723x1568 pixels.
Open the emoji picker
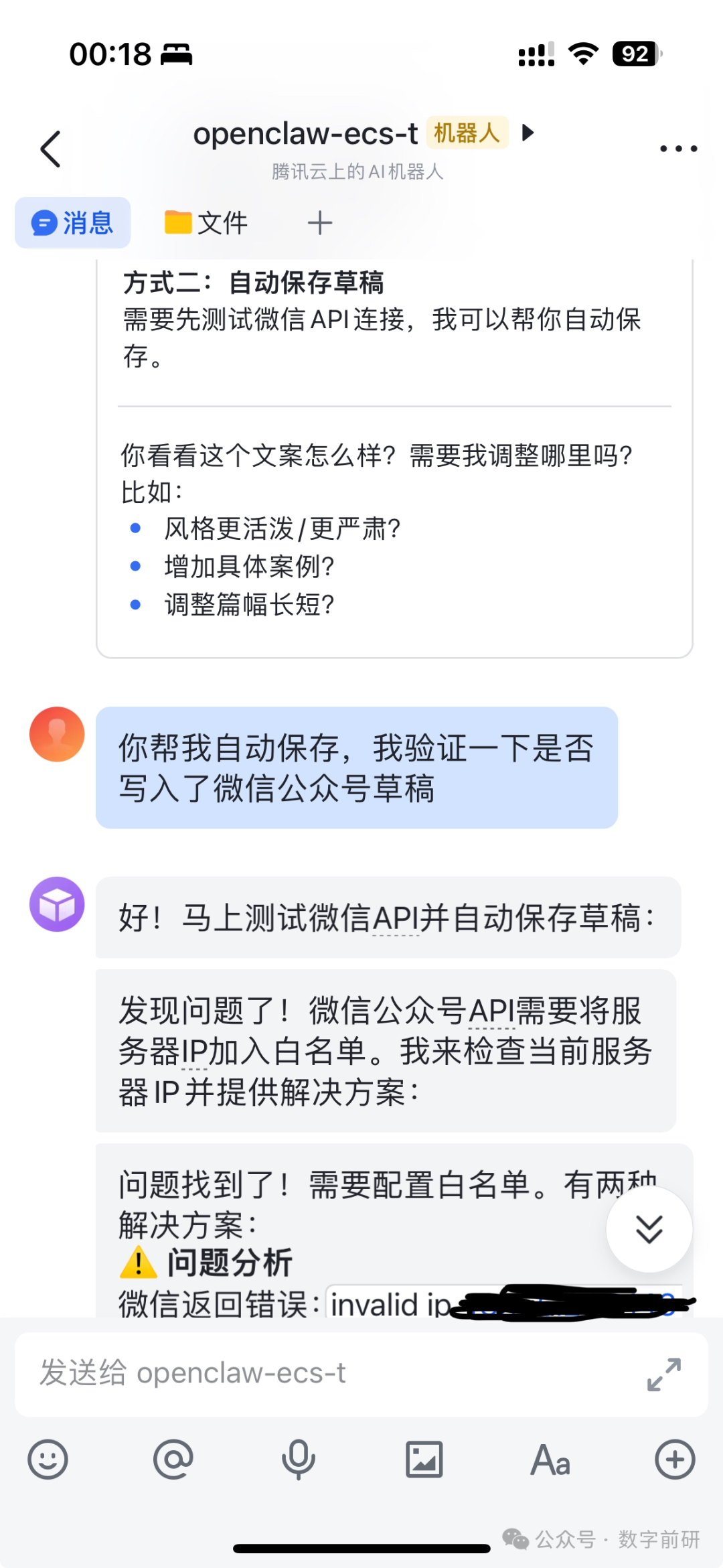tap(48, 1459)
